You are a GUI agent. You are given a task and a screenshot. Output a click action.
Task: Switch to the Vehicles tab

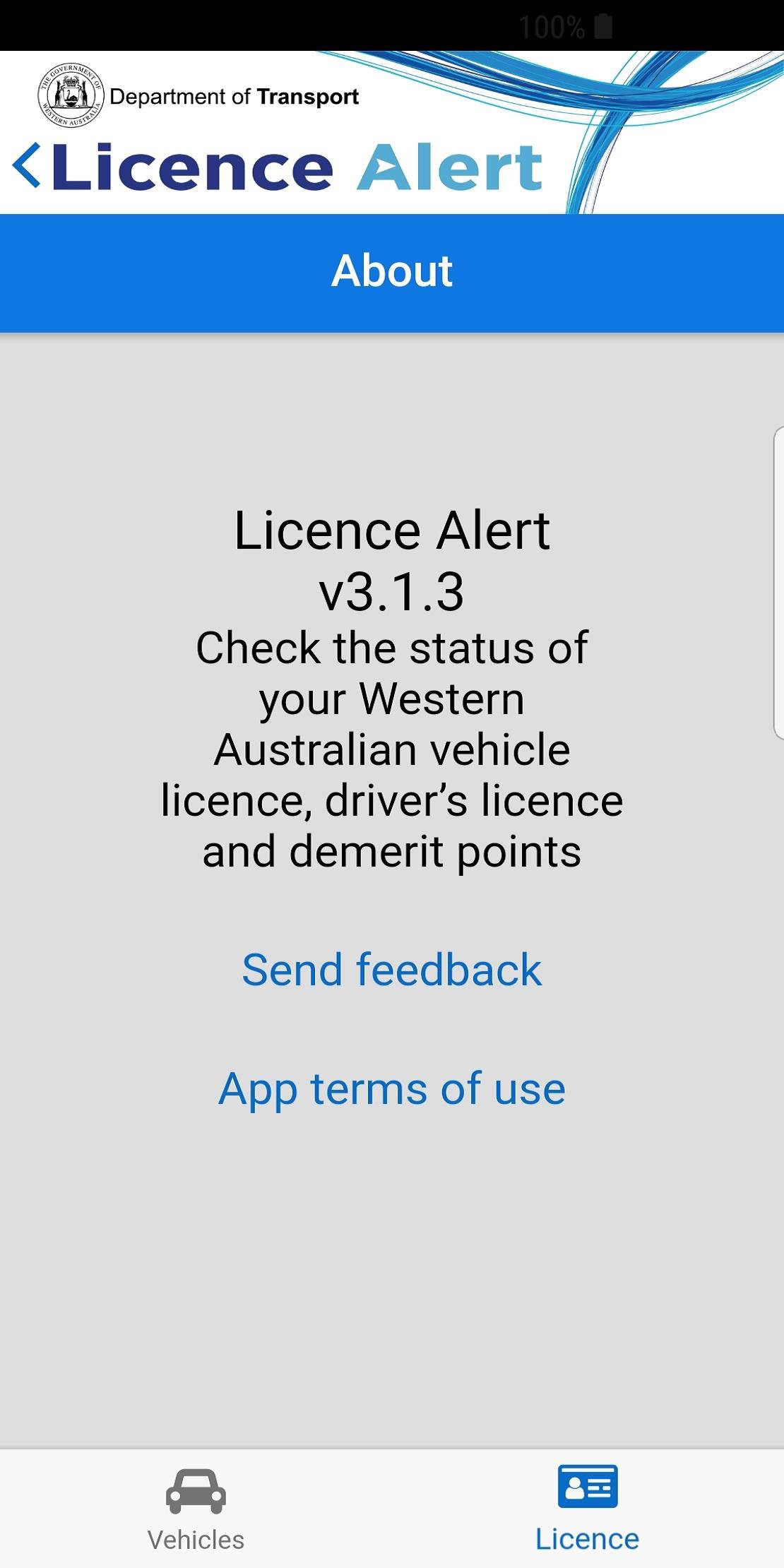coord(196,1511)
